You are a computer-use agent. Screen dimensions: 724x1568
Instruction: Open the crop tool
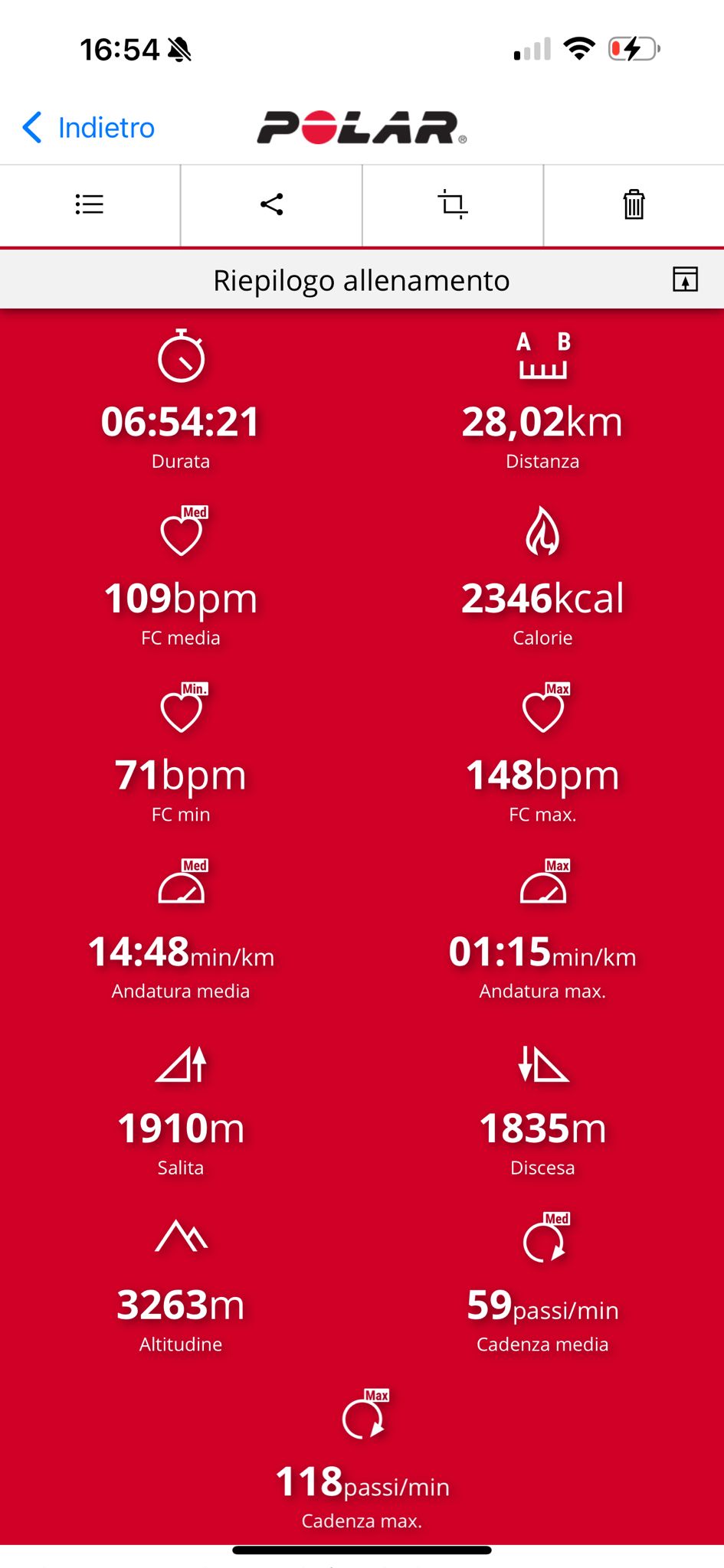pos(453,204)
